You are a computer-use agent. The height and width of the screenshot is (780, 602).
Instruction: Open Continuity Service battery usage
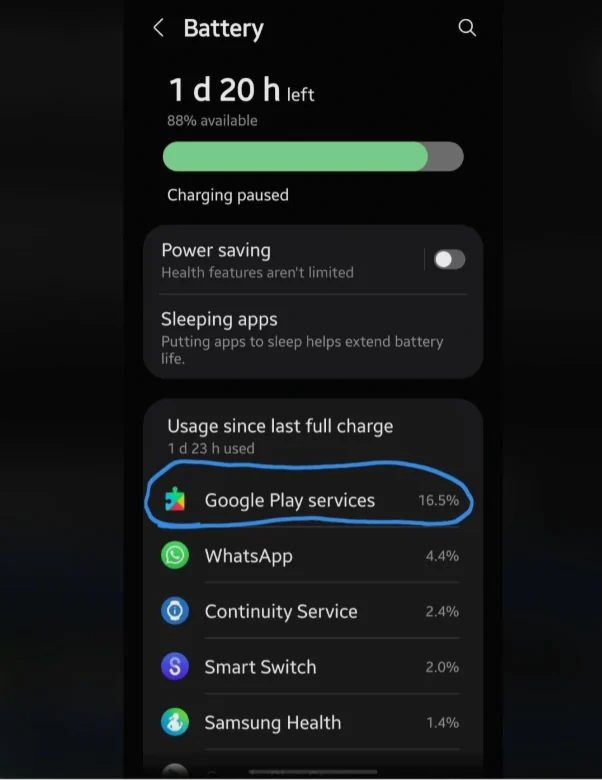pos(310,612)
